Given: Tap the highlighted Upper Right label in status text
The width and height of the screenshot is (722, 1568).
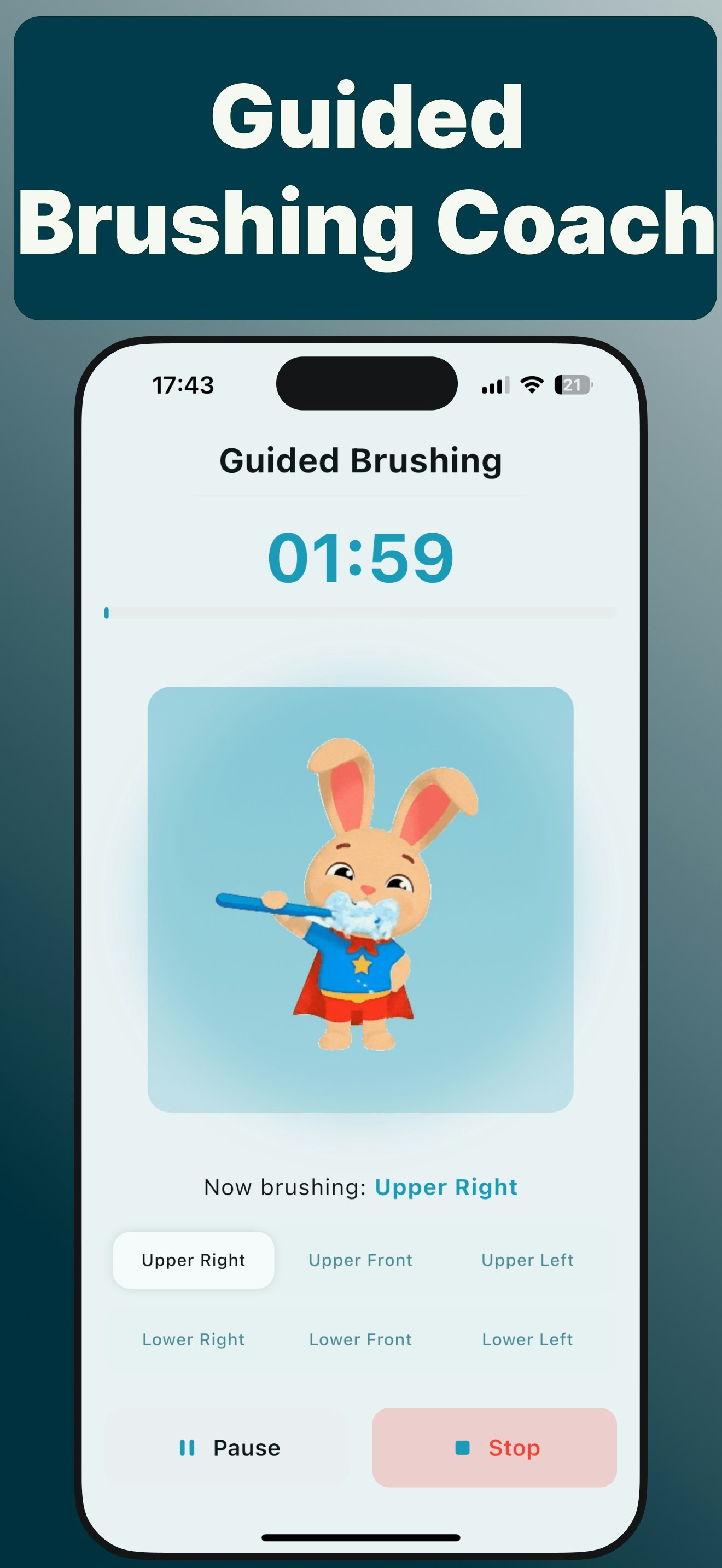Looking at the screenshot, I should pyautogui.click(x=446, y=1186).
